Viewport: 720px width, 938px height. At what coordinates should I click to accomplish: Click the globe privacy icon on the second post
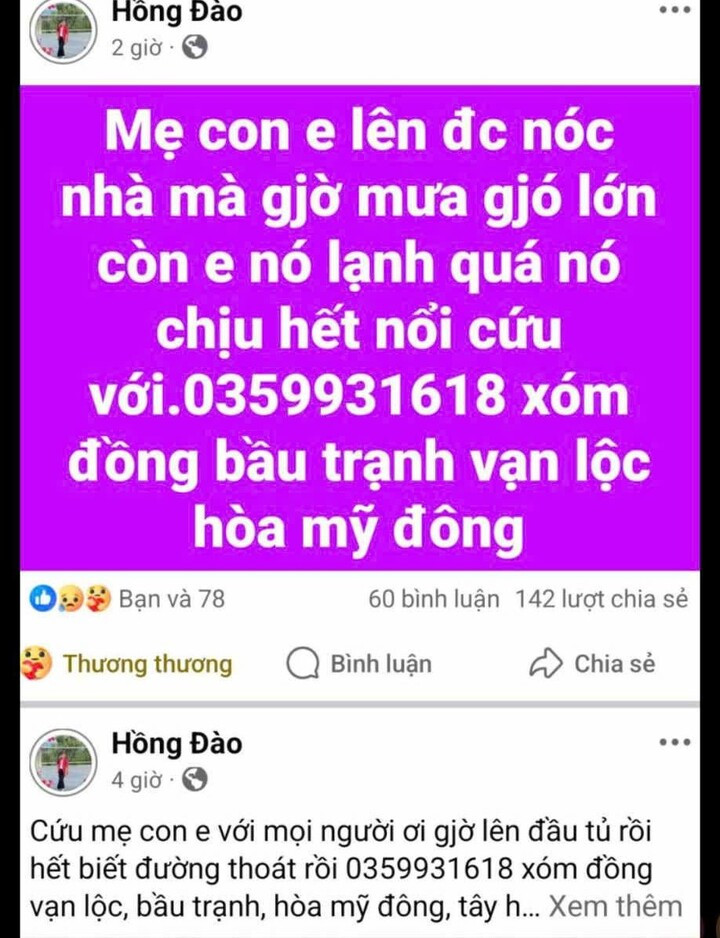pos(196,779)
